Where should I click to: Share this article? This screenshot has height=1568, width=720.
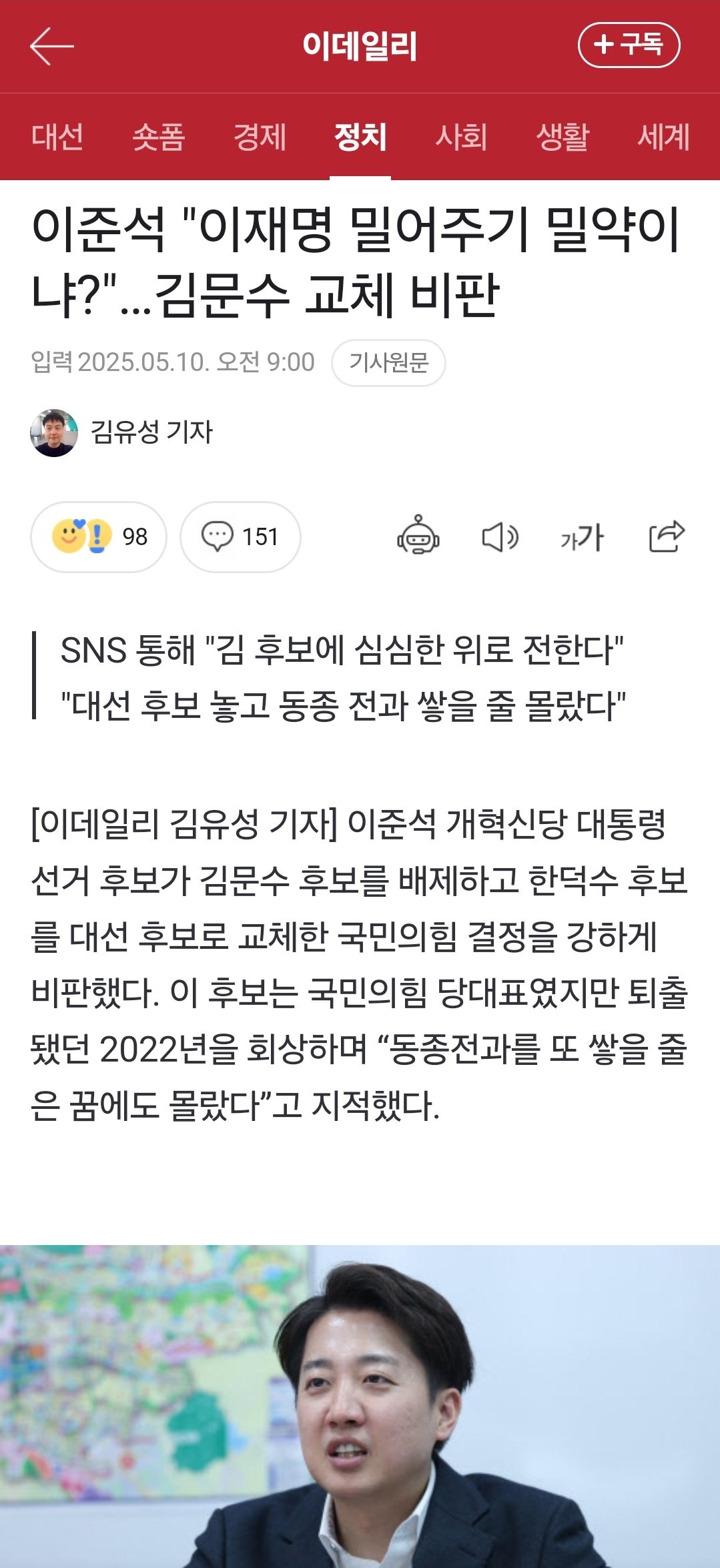(x=667, y=536)
